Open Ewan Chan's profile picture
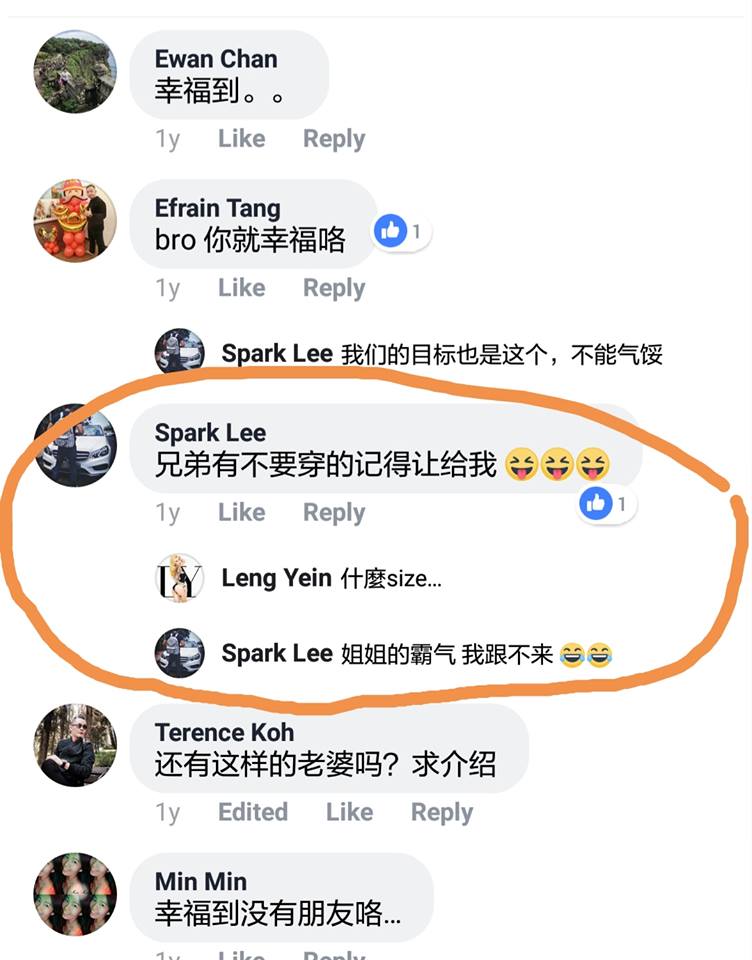 pyautogui.click(x=76, y=71)
